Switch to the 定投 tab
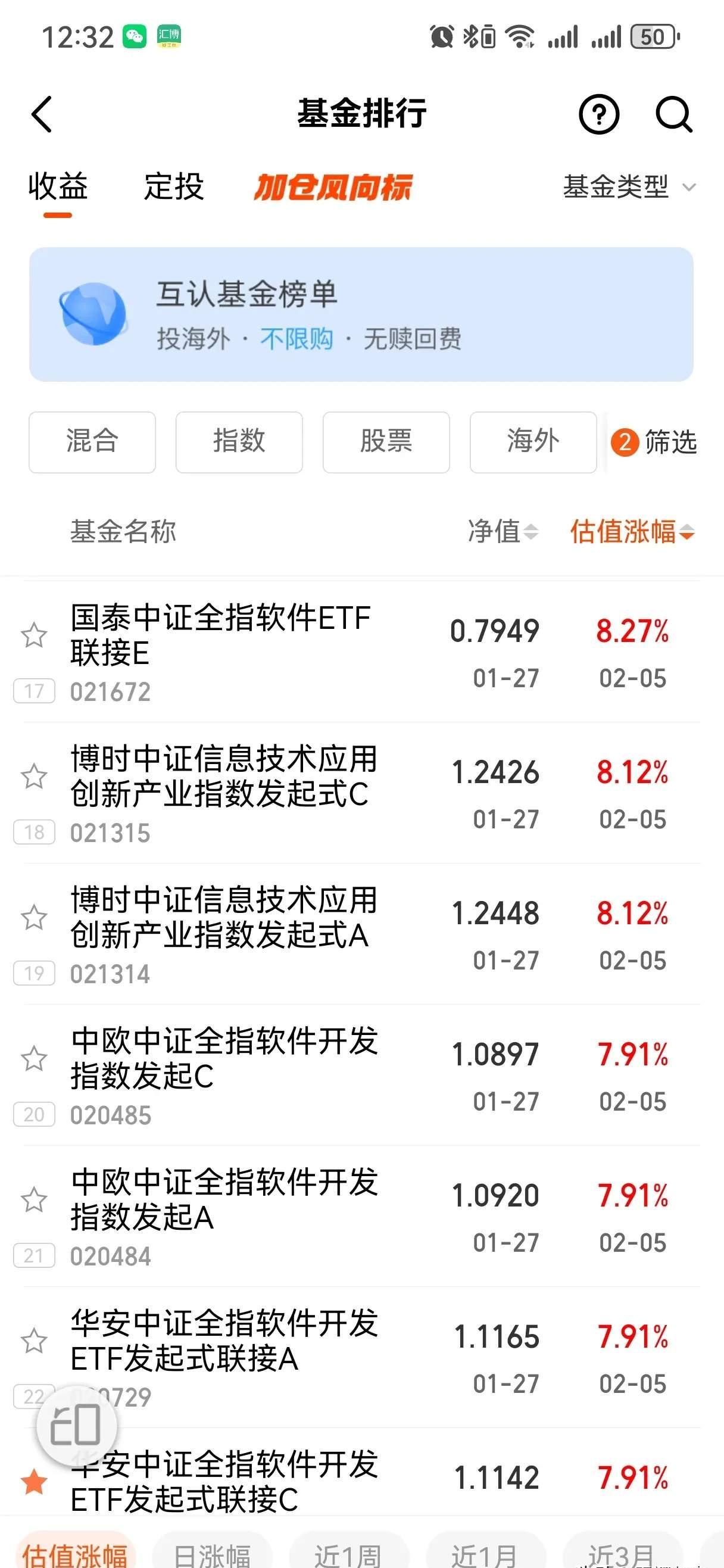This screenshot has height=1568, width=724. click(x=173, y=188)
